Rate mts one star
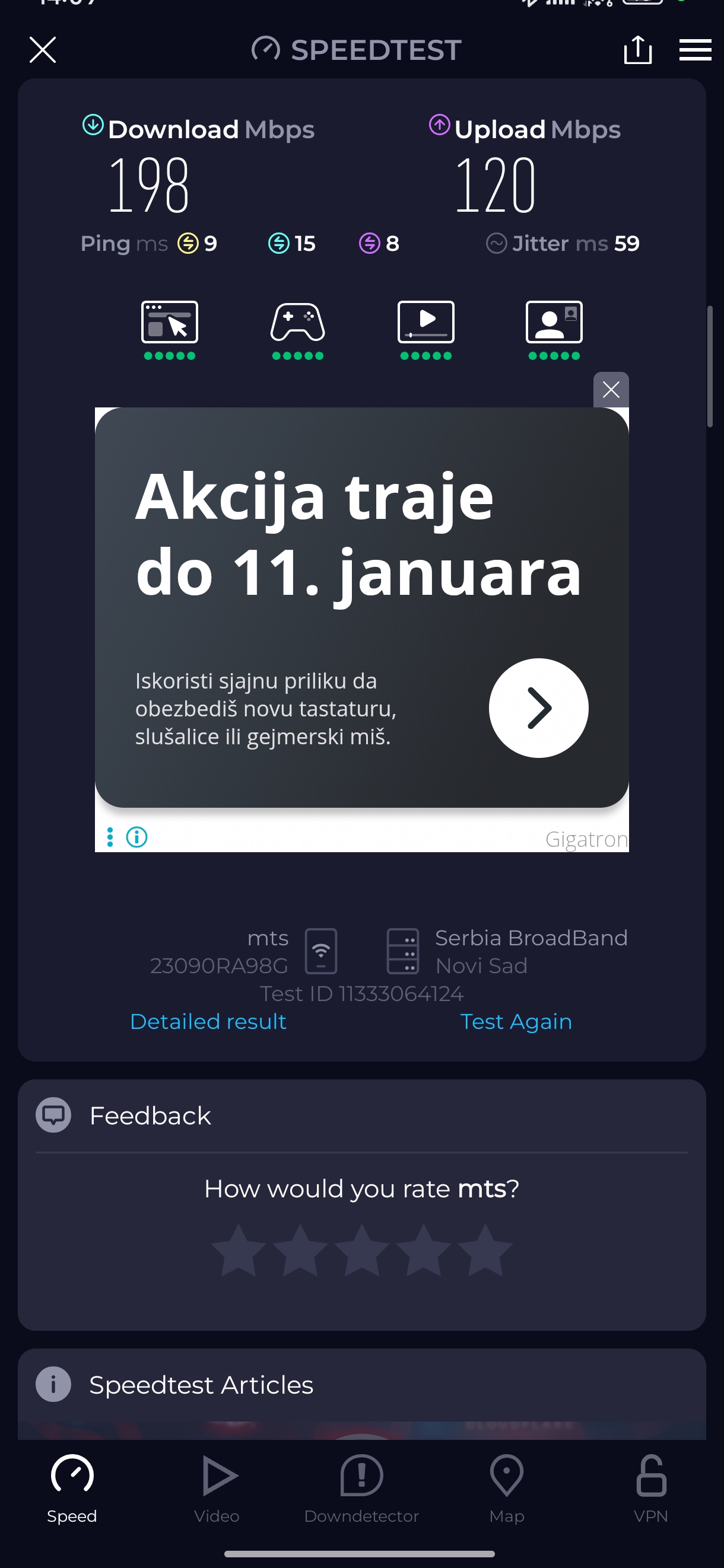 coord(239,1251)
